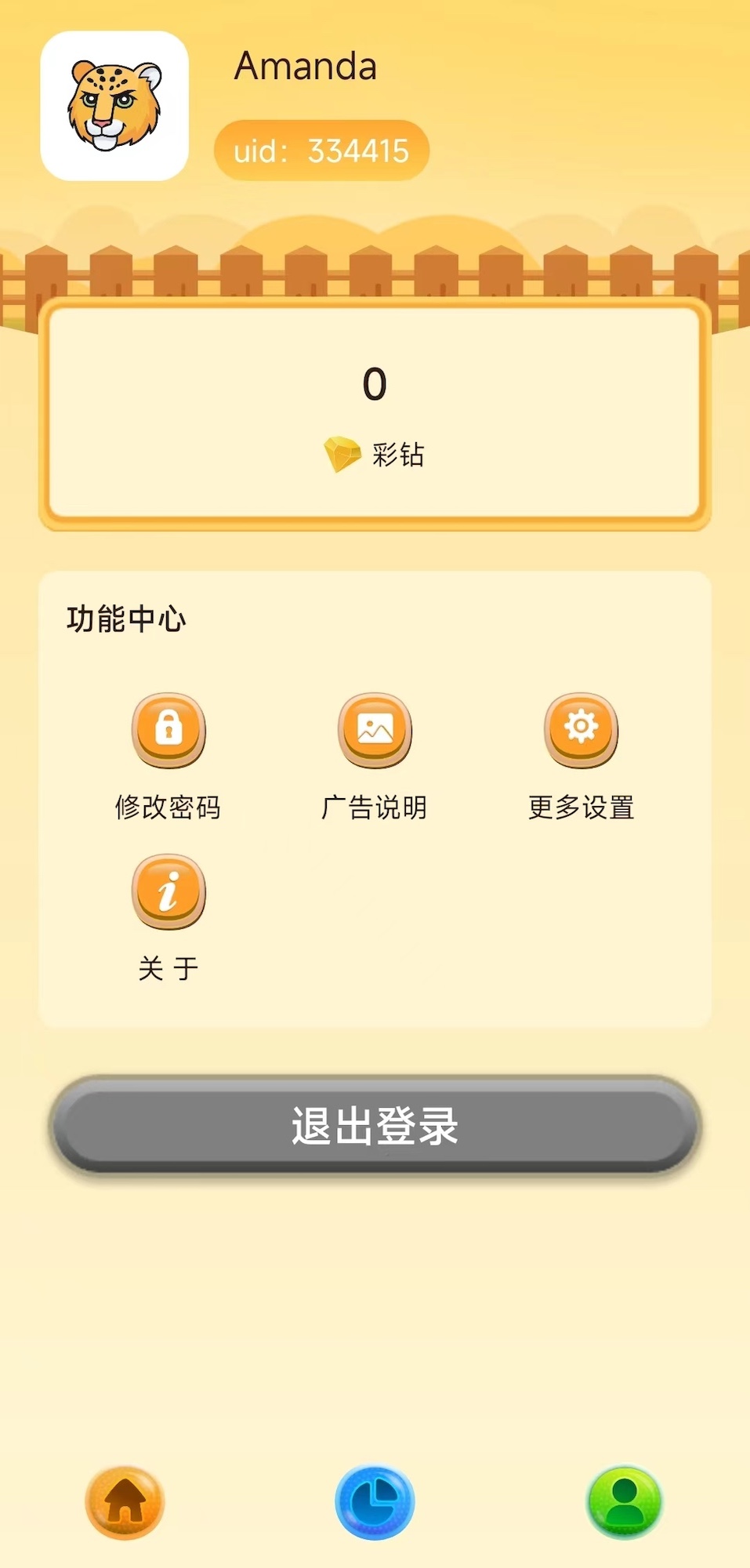
Task: Tap the 关 于 text label
Action: point(168,968)
